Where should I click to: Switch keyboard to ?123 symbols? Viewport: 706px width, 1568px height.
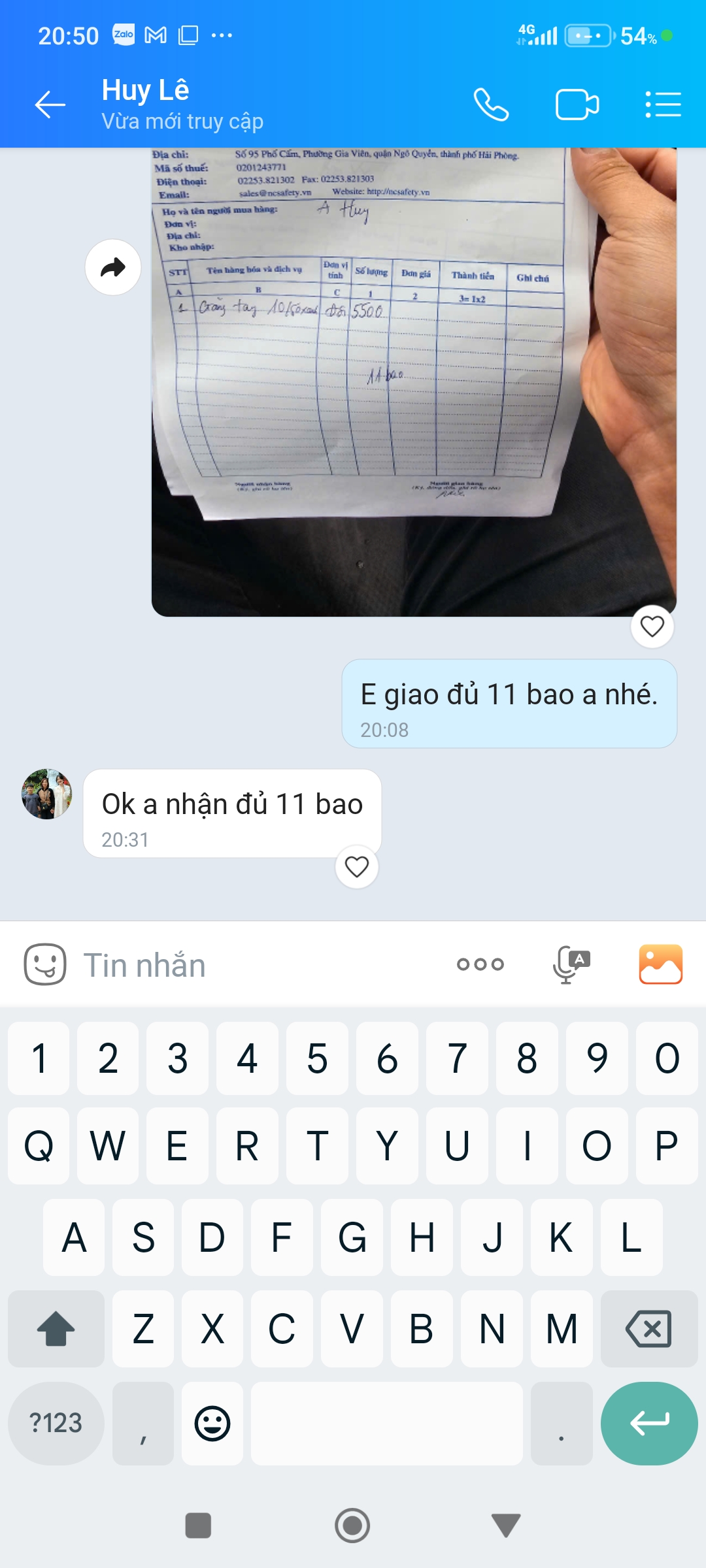[56, 1423]
